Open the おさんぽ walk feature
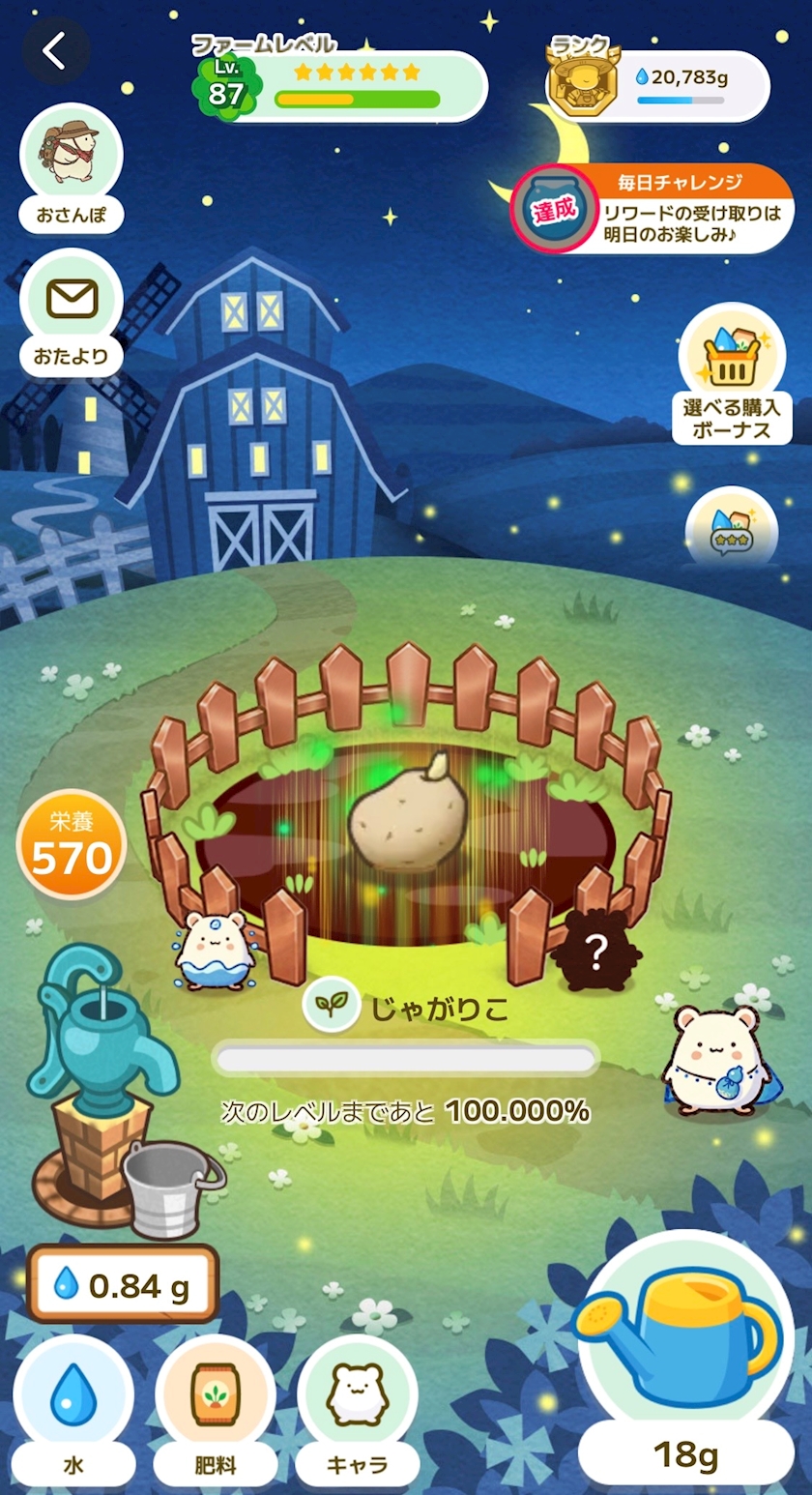This screenshot has width=812, height=1495. [x=72, y=168]
